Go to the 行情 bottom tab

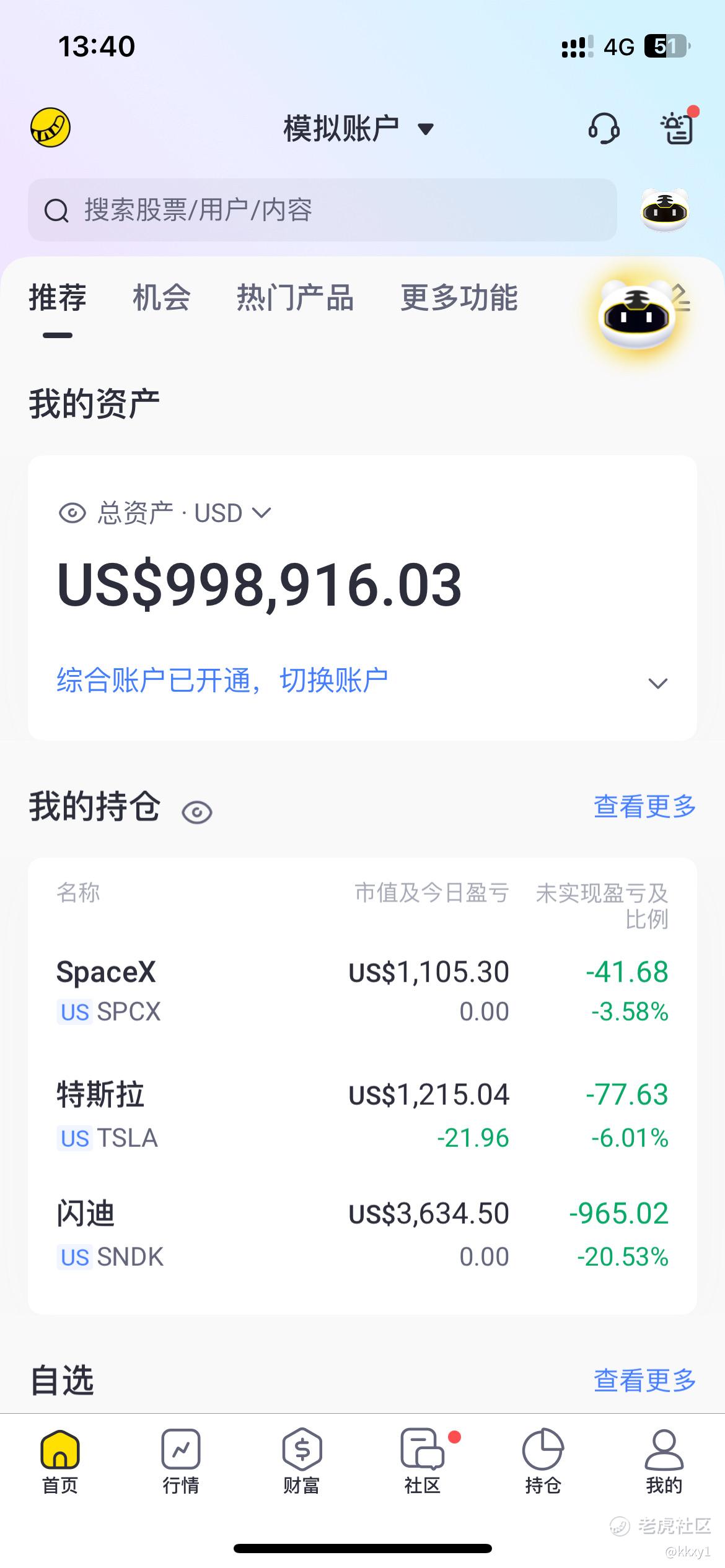[181, 1461]
